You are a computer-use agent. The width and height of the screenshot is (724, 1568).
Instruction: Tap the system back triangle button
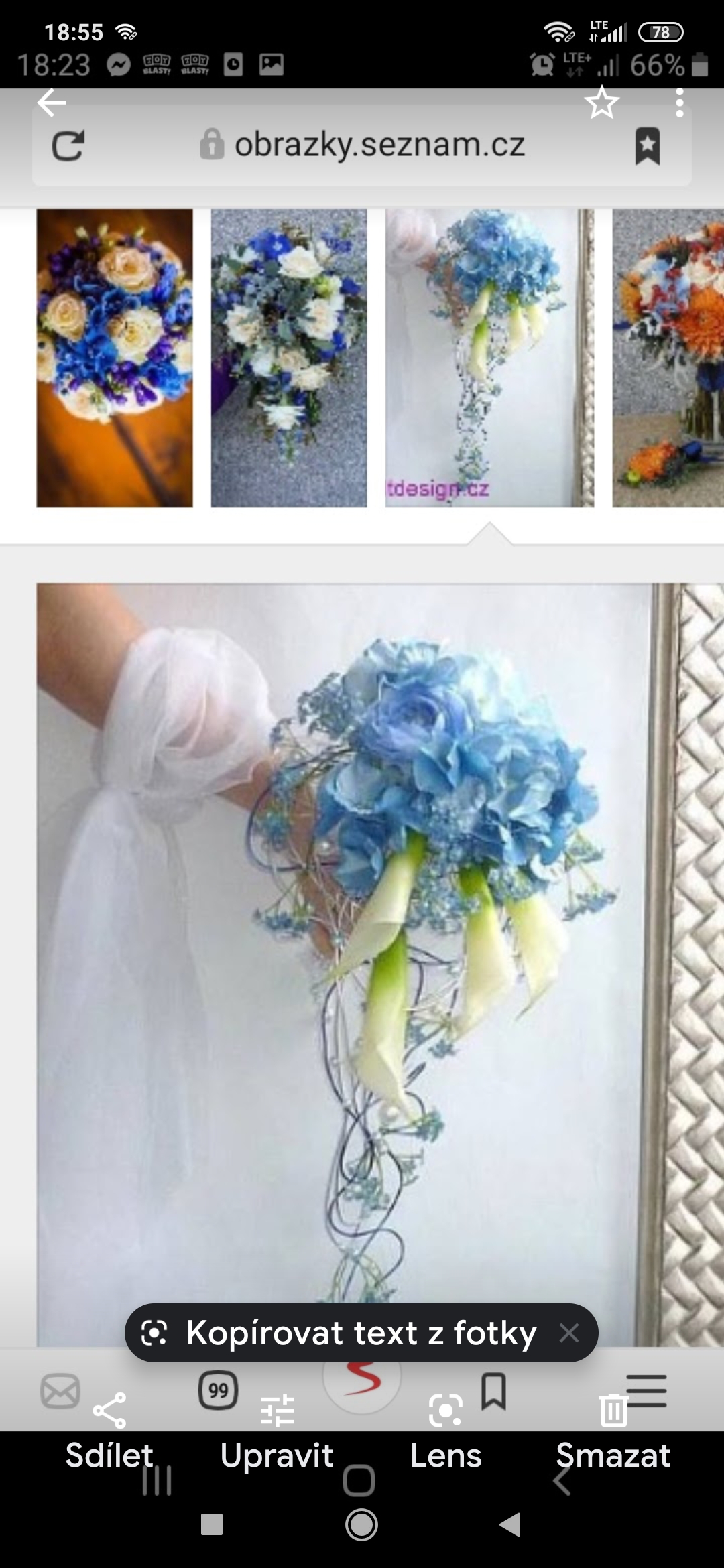point(510,1525)
